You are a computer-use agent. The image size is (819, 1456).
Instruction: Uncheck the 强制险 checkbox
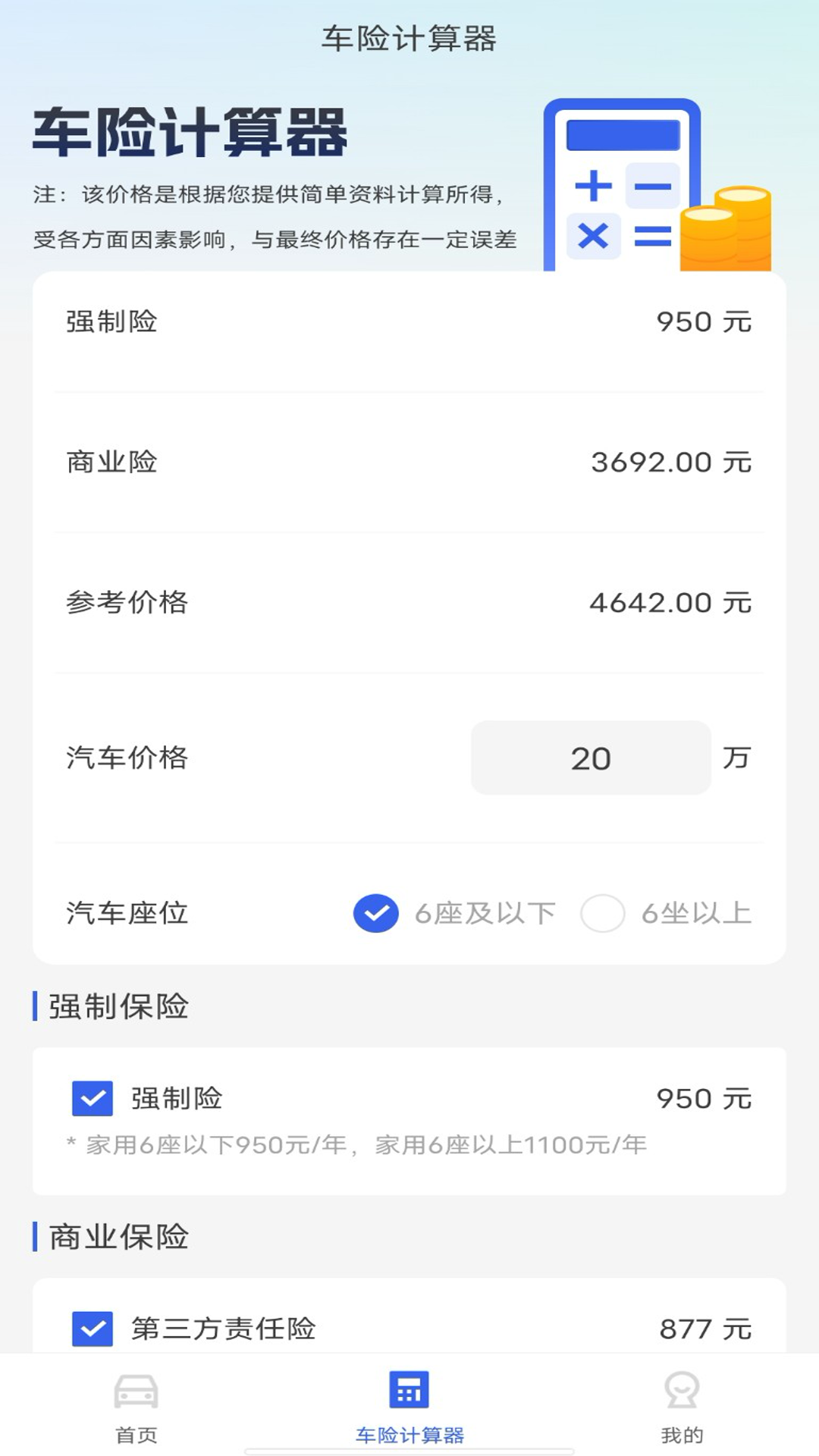pos(93,1098)
